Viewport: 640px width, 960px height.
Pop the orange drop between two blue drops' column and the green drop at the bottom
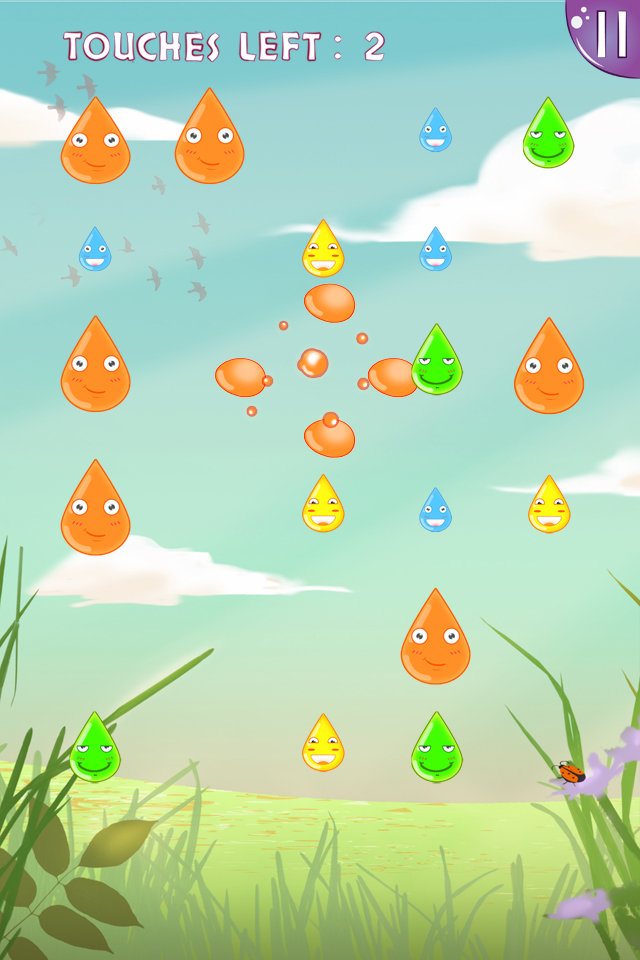click(x=435, y=640)
